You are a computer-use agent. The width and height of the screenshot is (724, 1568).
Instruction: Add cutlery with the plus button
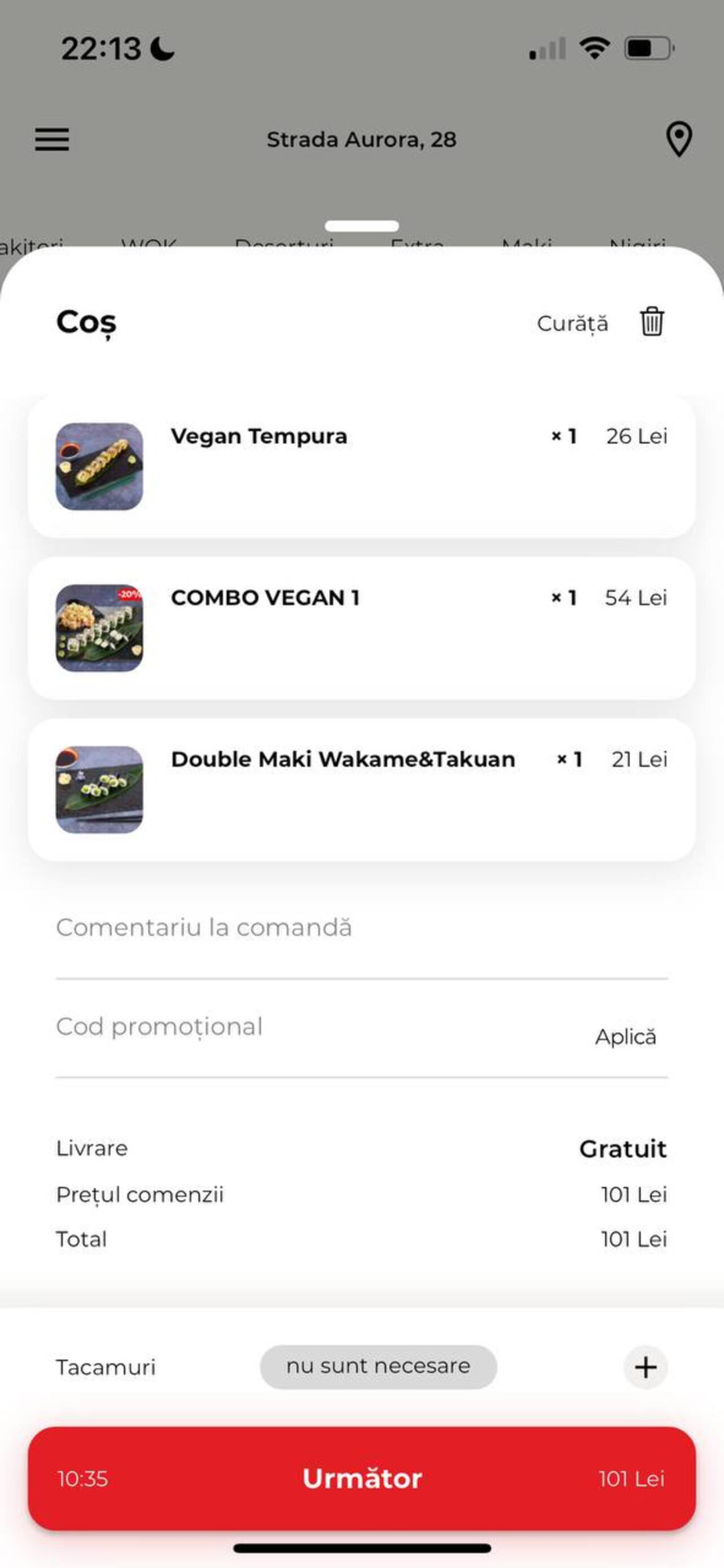tap(645, 1367)
